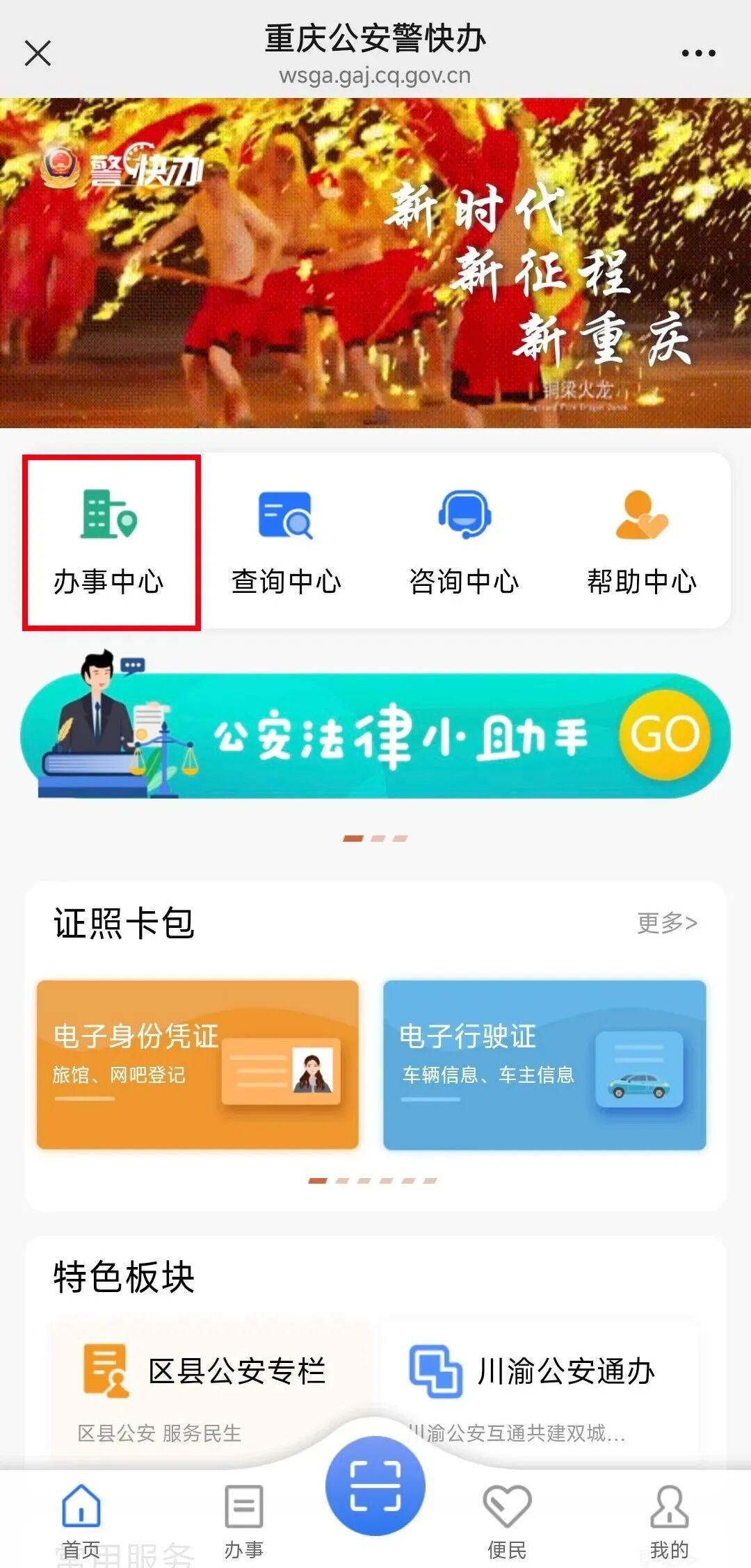Open the 电子行驶证 card
The image size is (751, 1568).
point(544,1064)
